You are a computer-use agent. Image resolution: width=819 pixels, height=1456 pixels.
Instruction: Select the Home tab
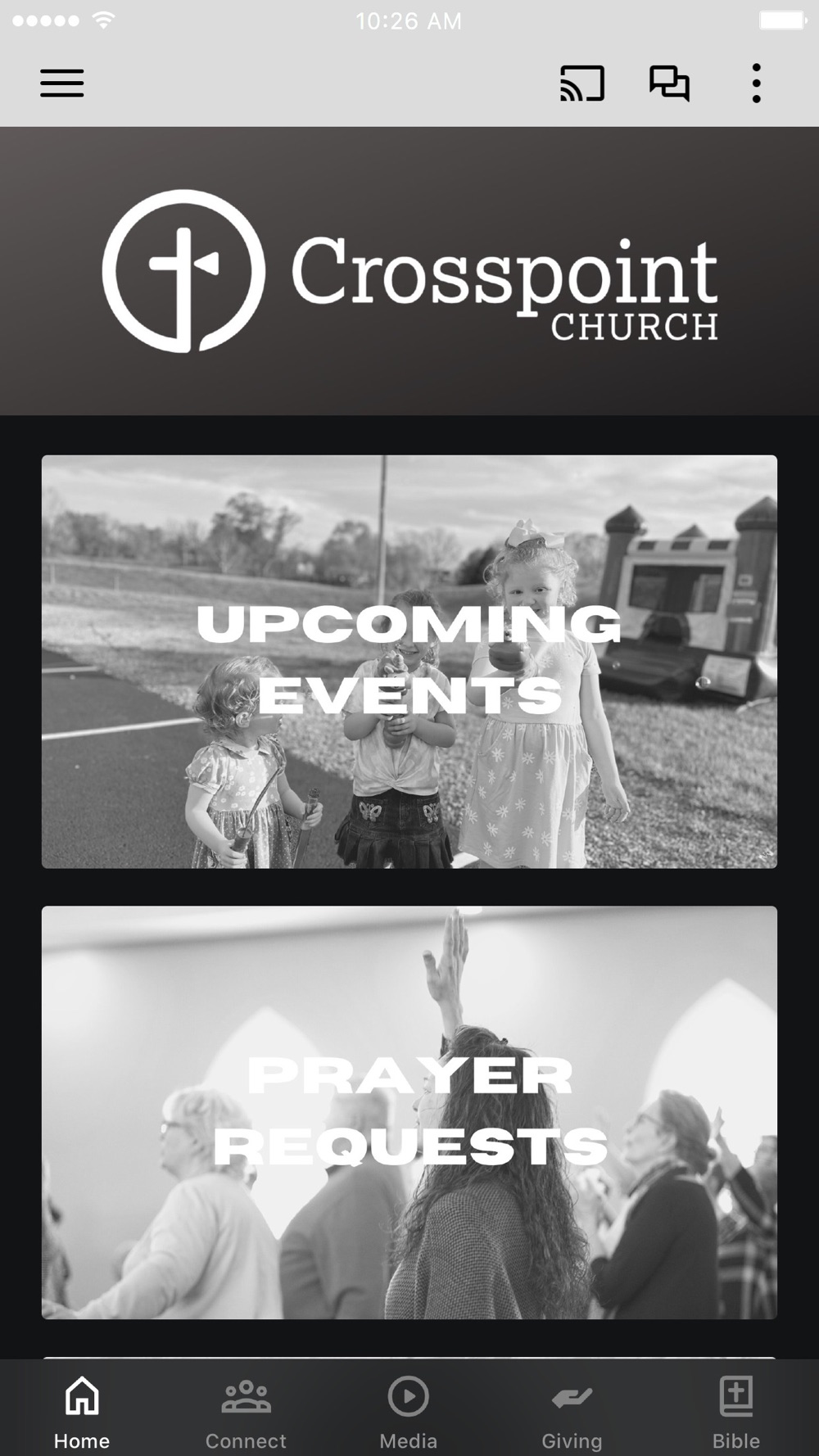coord(82,1413)
